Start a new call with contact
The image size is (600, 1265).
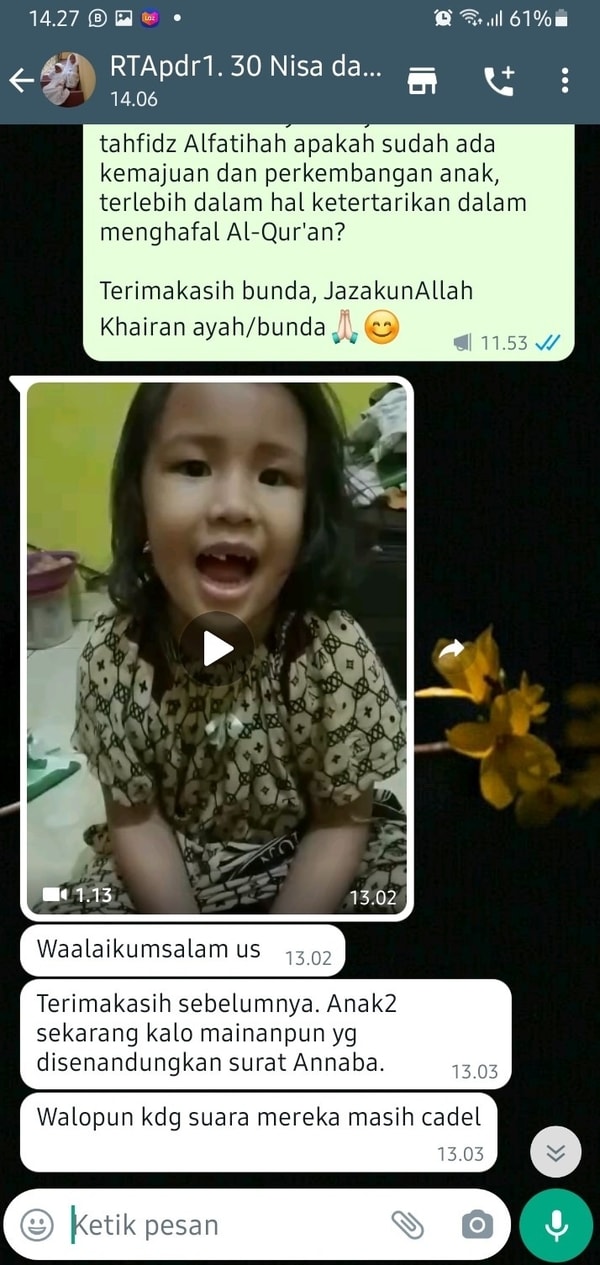498,81
